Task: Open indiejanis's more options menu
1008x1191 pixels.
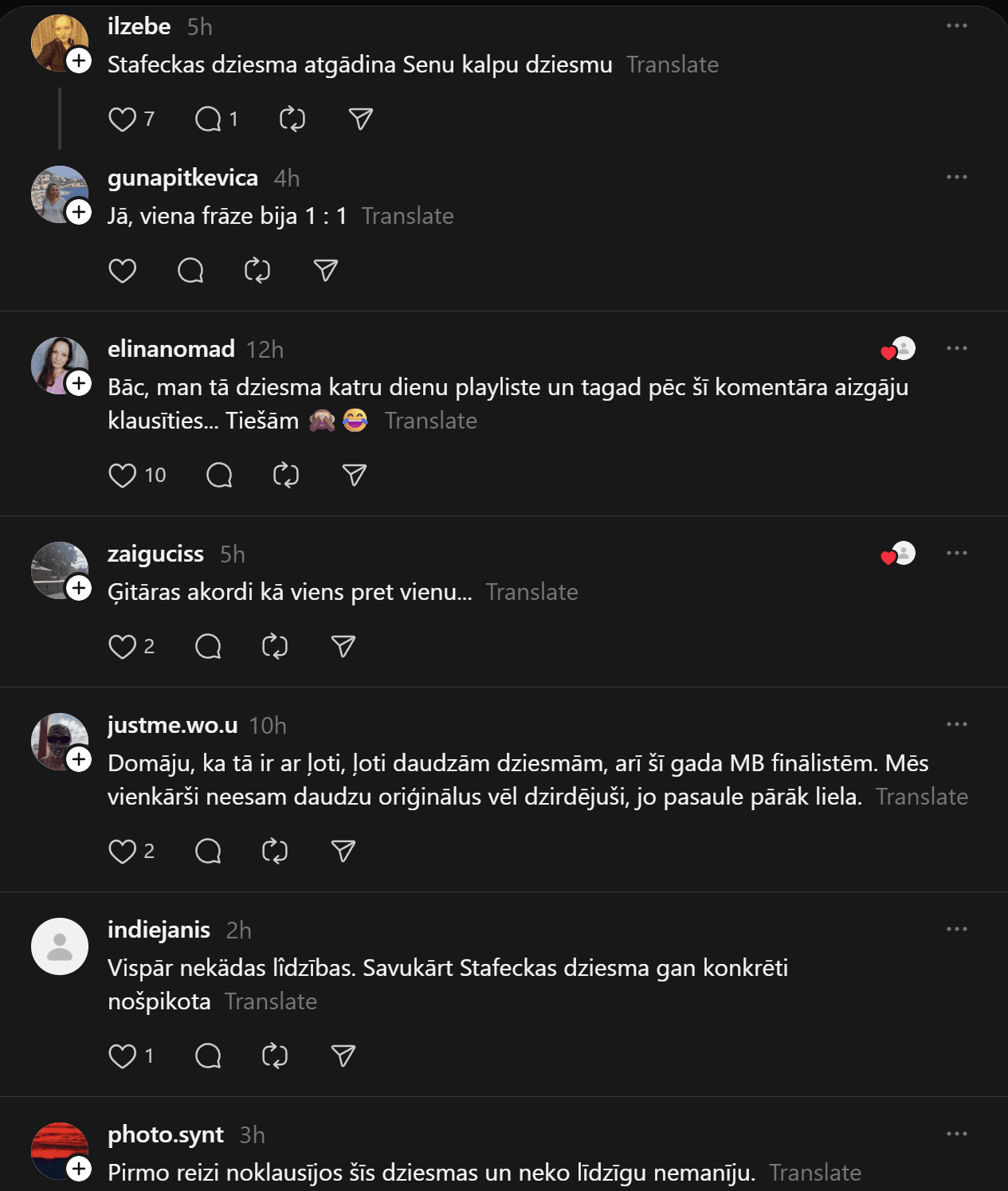Action: click(x=956, y=930)
